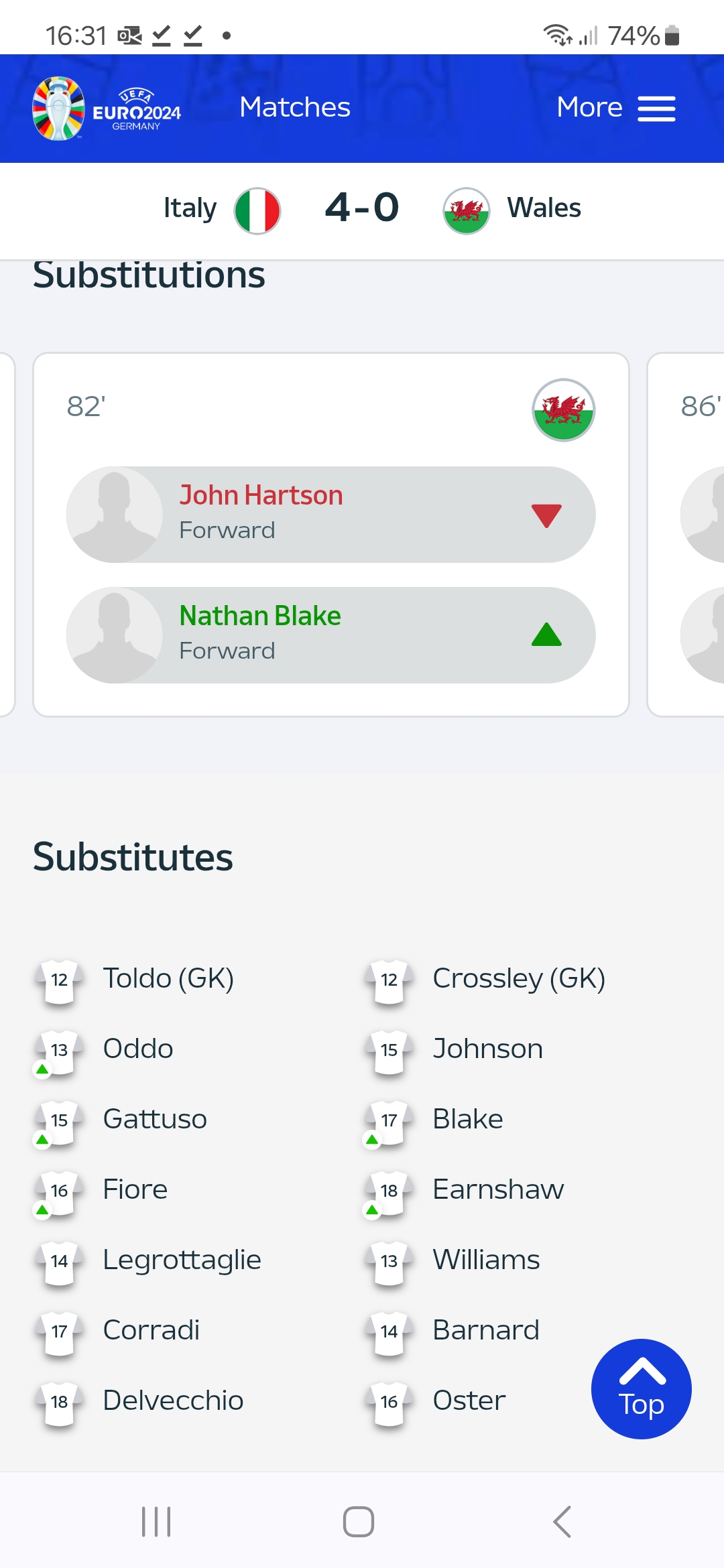This screenshot has height=1568, width=724.
Task: Open the More hamburger menu
Action: (616, 108)
